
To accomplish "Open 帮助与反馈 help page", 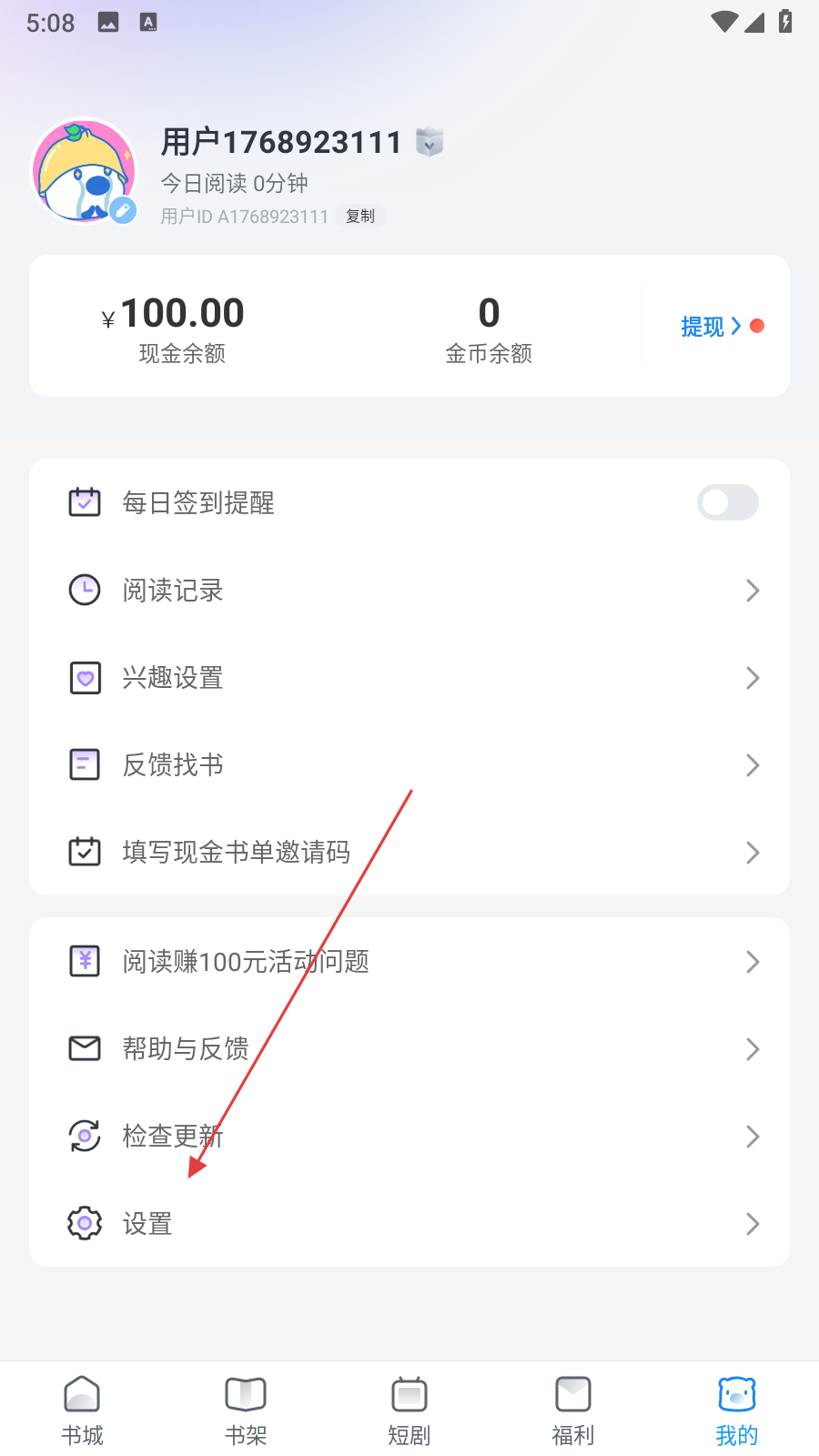I will tap(409, 1049).
